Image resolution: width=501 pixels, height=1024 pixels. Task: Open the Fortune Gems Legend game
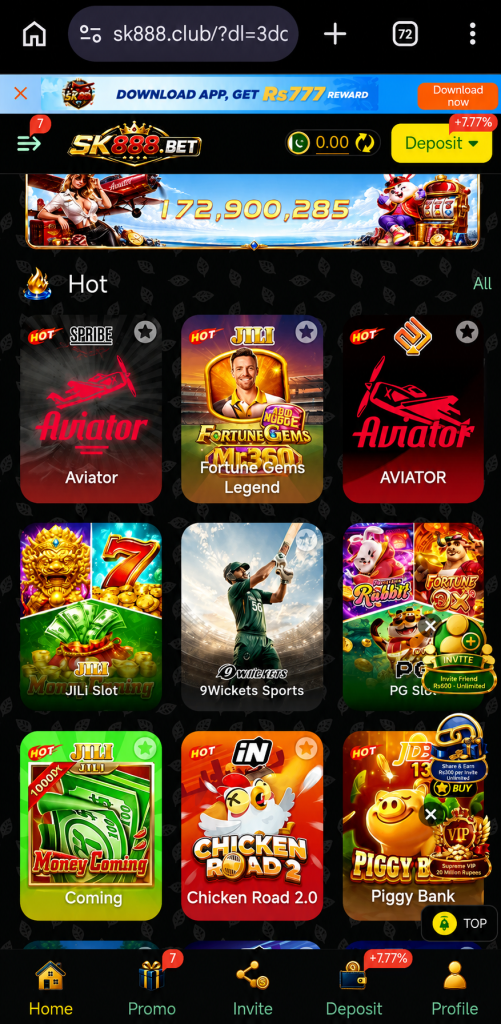coord(252,409)
